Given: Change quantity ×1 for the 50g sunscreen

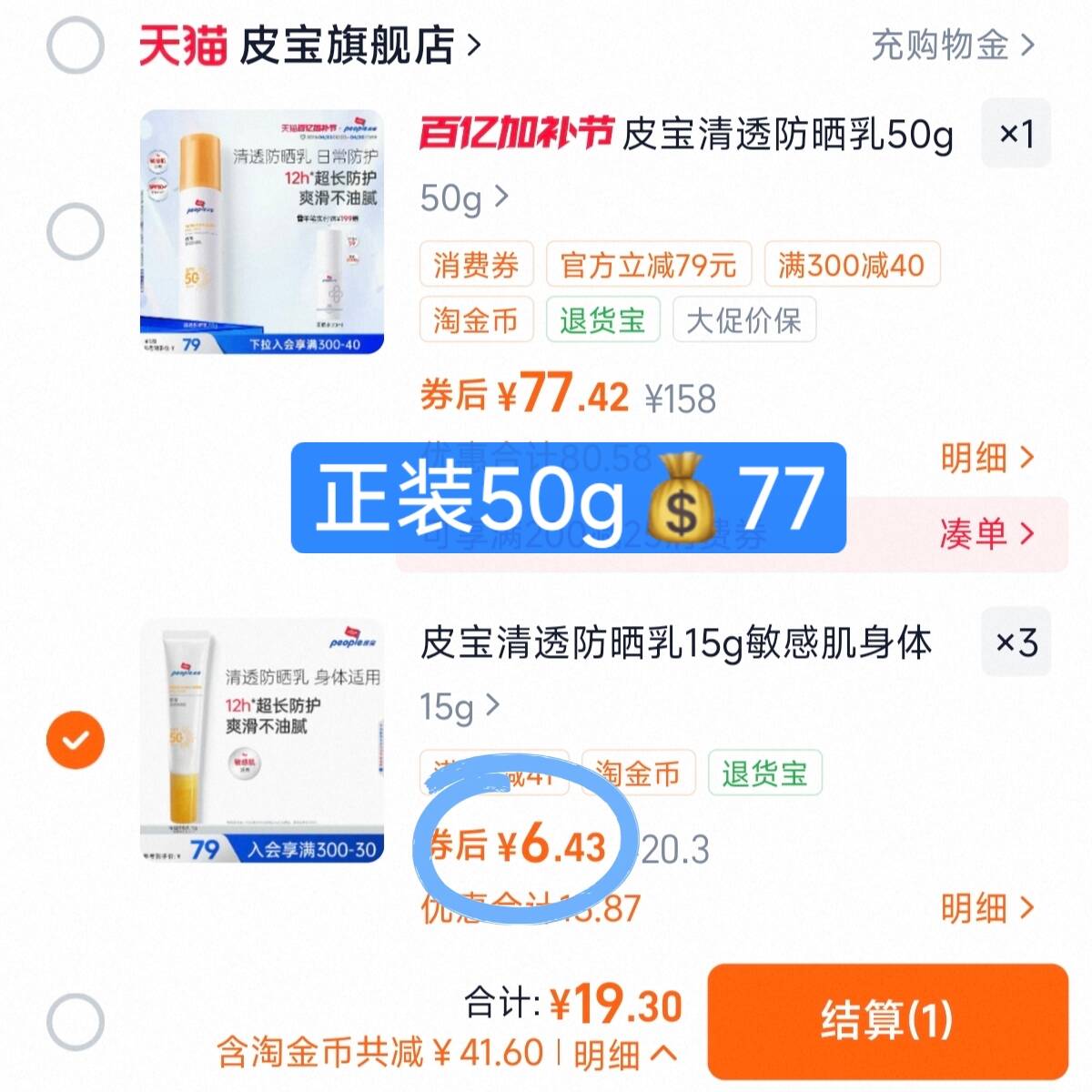Looking at the screenshot, I should tap(1016, 135).
